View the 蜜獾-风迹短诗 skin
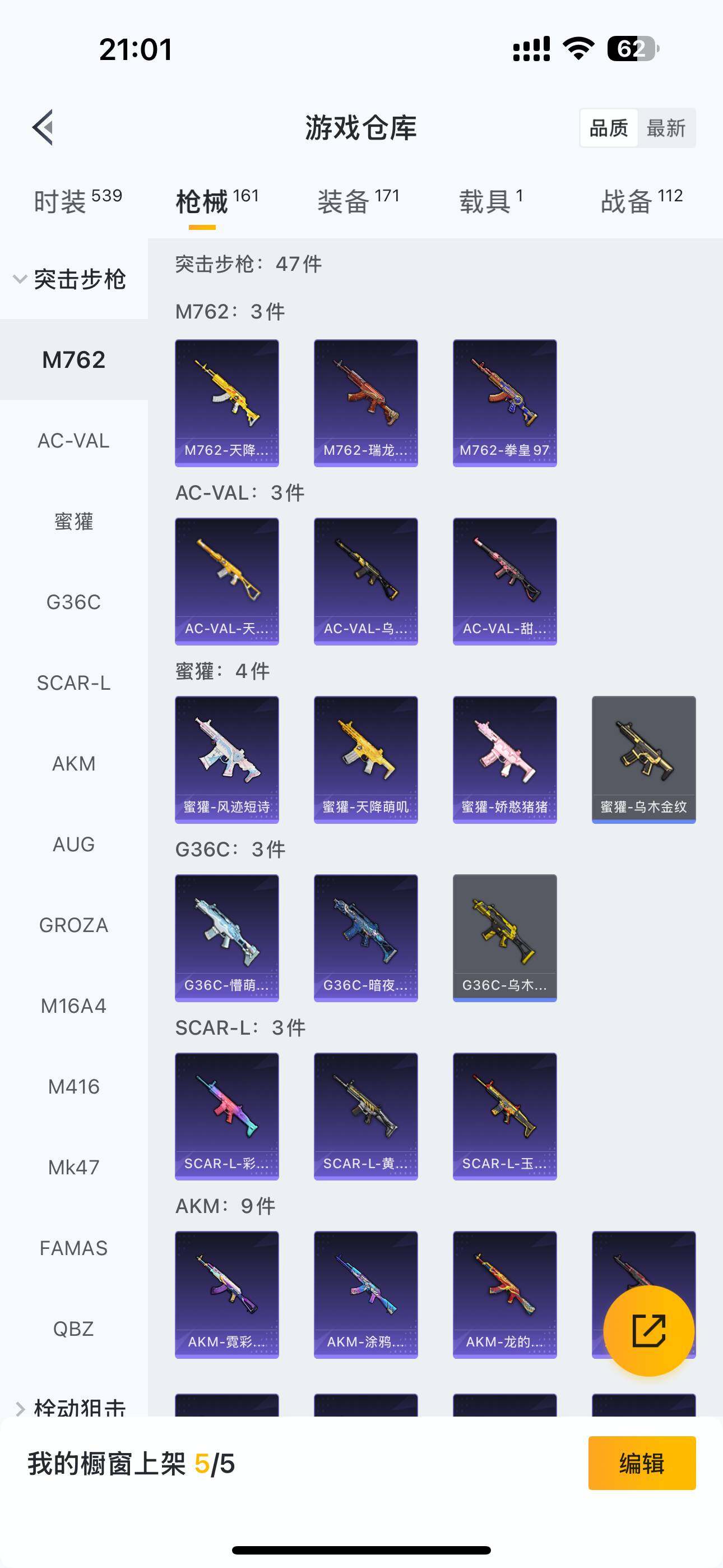 tap(226, 760)
